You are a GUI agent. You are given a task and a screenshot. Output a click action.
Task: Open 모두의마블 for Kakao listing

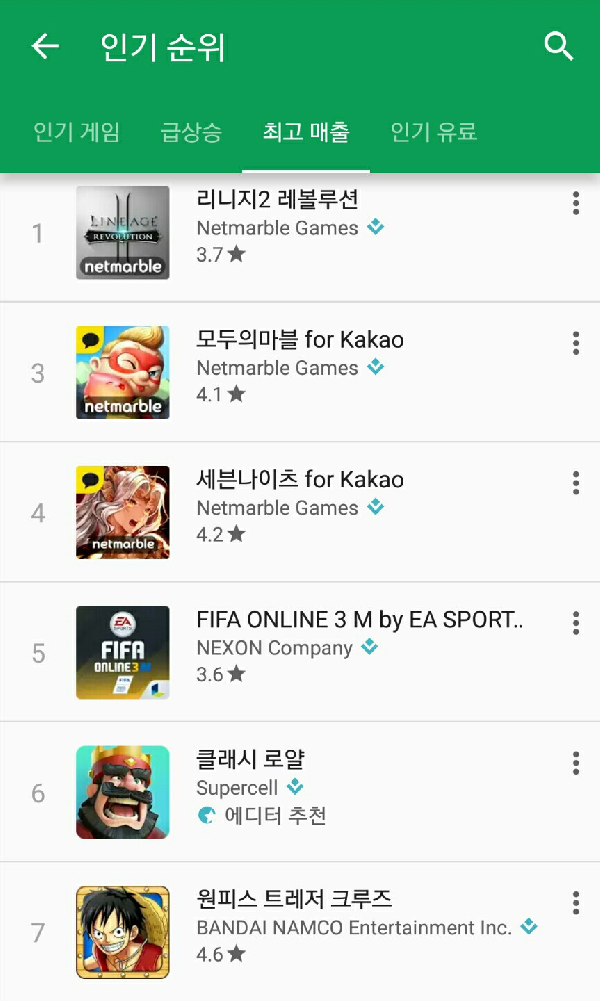pyautogui.click(x=300, y=340)
